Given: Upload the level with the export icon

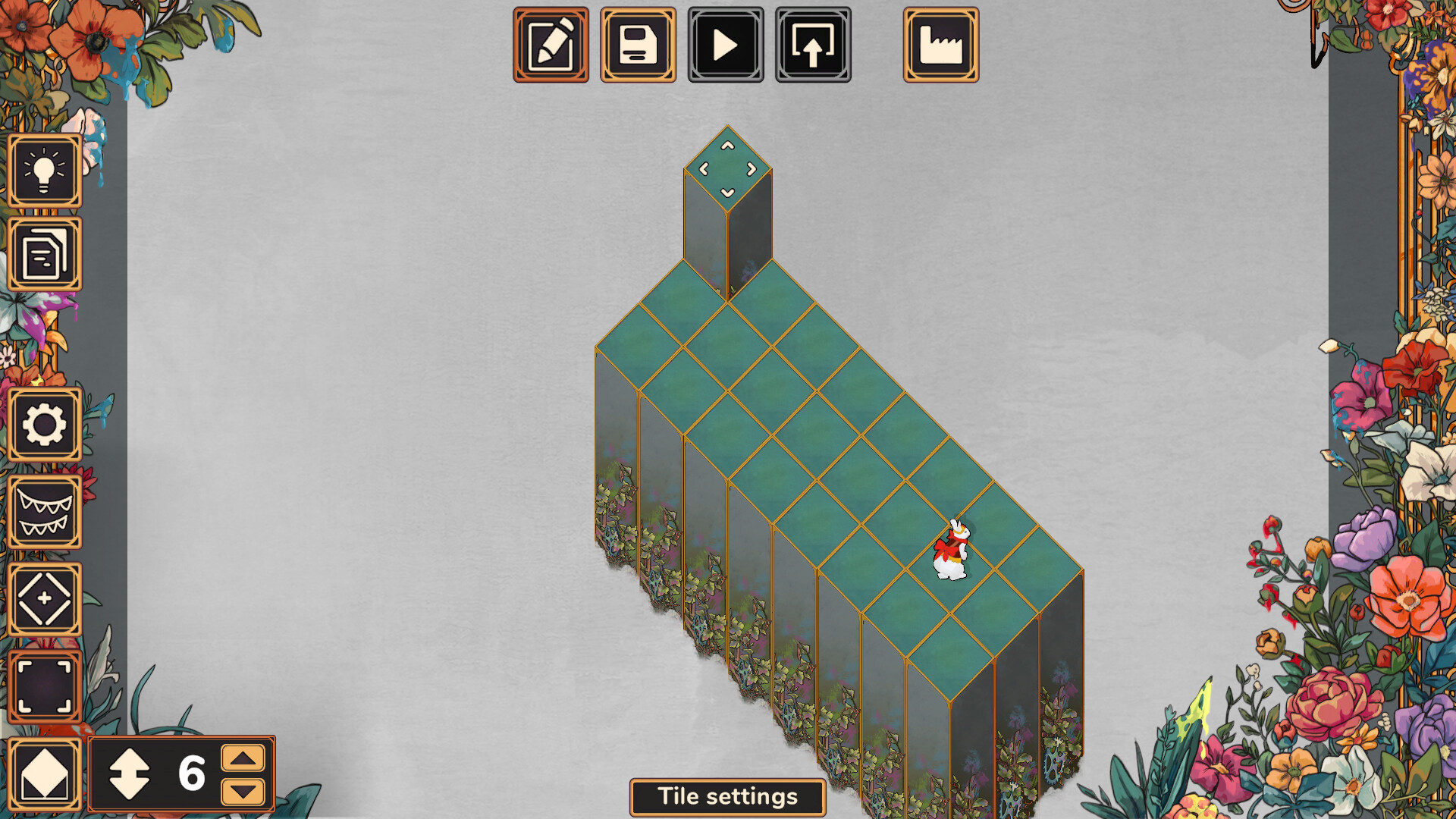Looking at the screenshot, I should [813, 45].
